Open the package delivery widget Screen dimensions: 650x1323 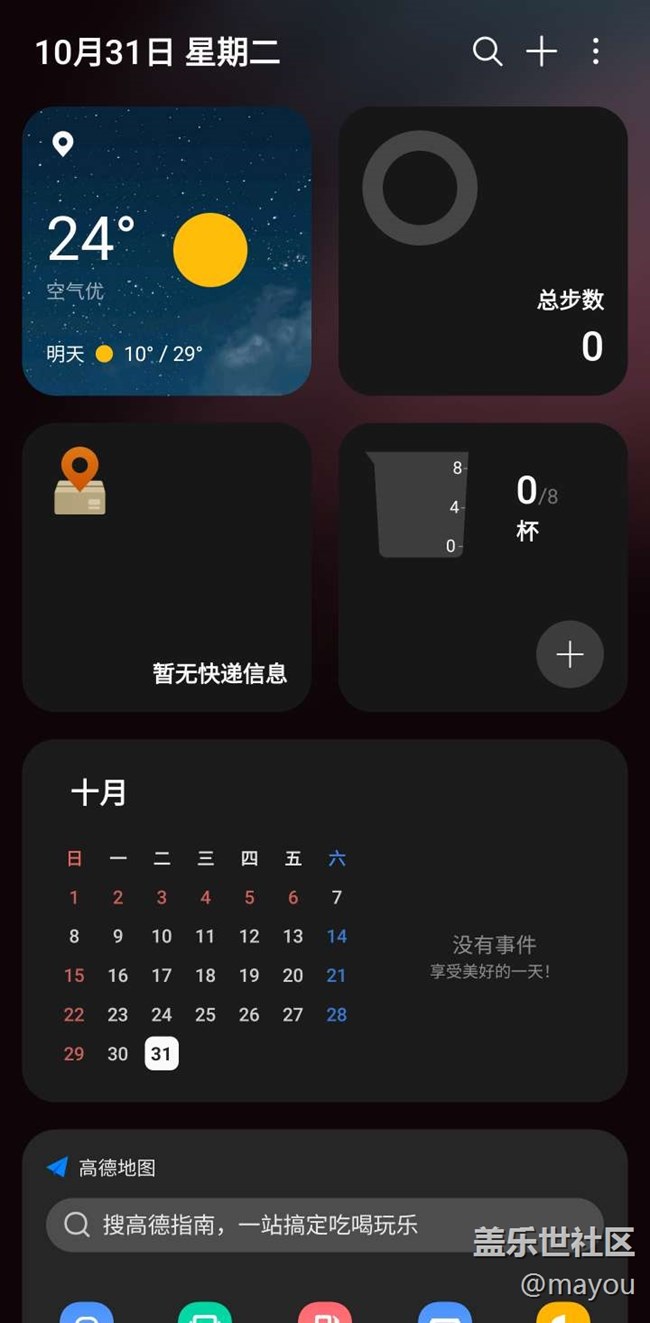167,567
